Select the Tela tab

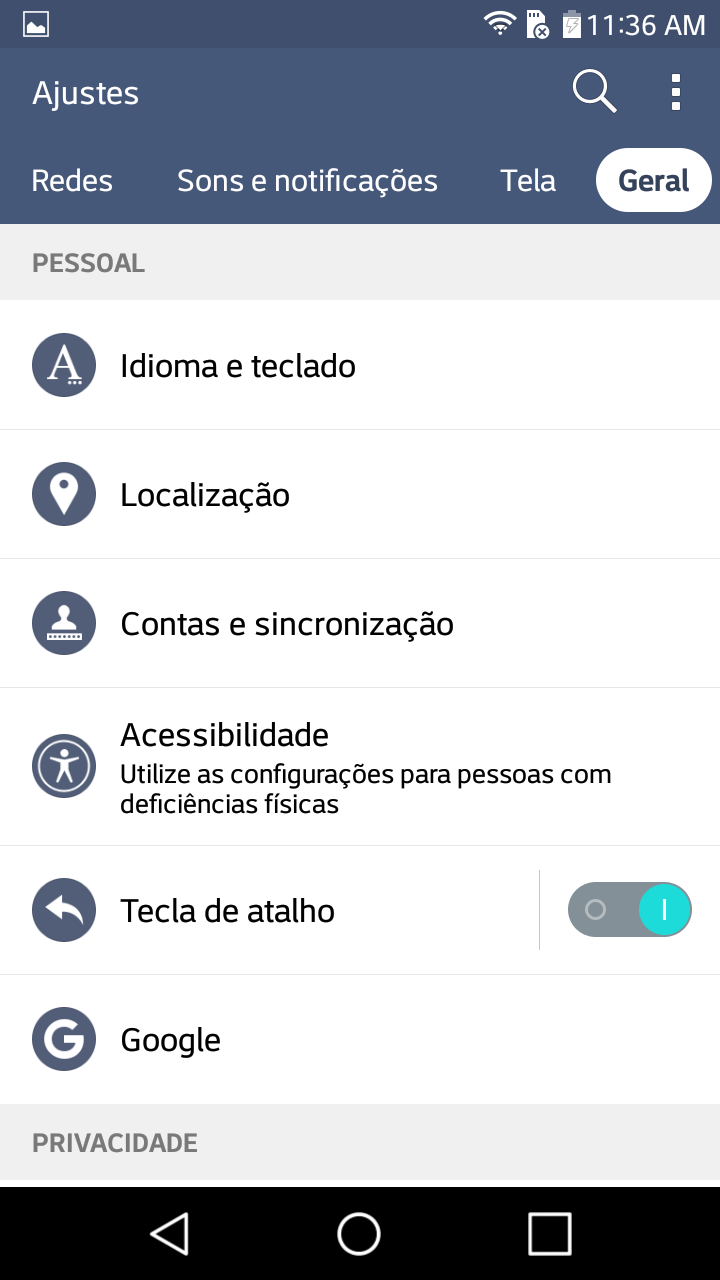click(x=528, y=181)
